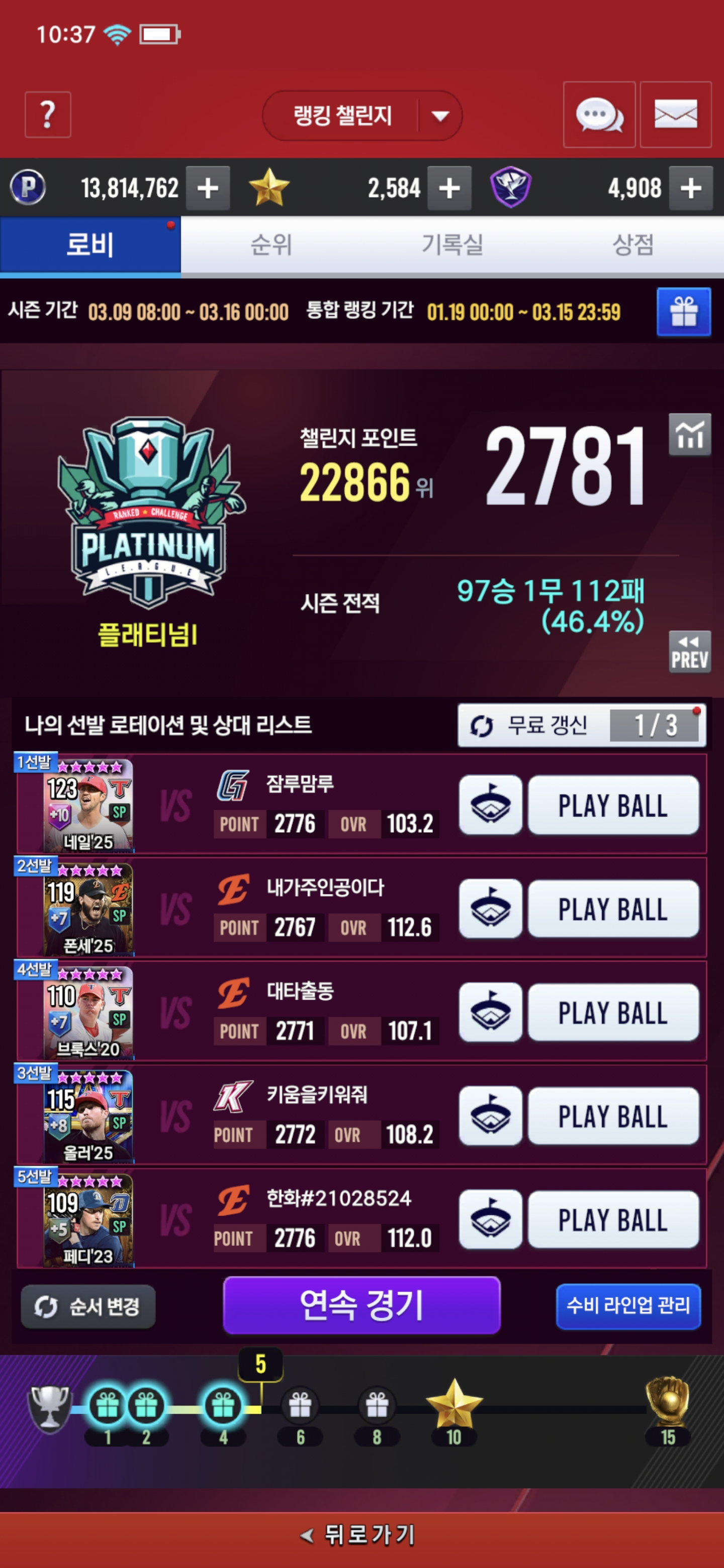724x1568 pixels.
Task: Open the season rewards gift box
Action: tap(683, 312)
